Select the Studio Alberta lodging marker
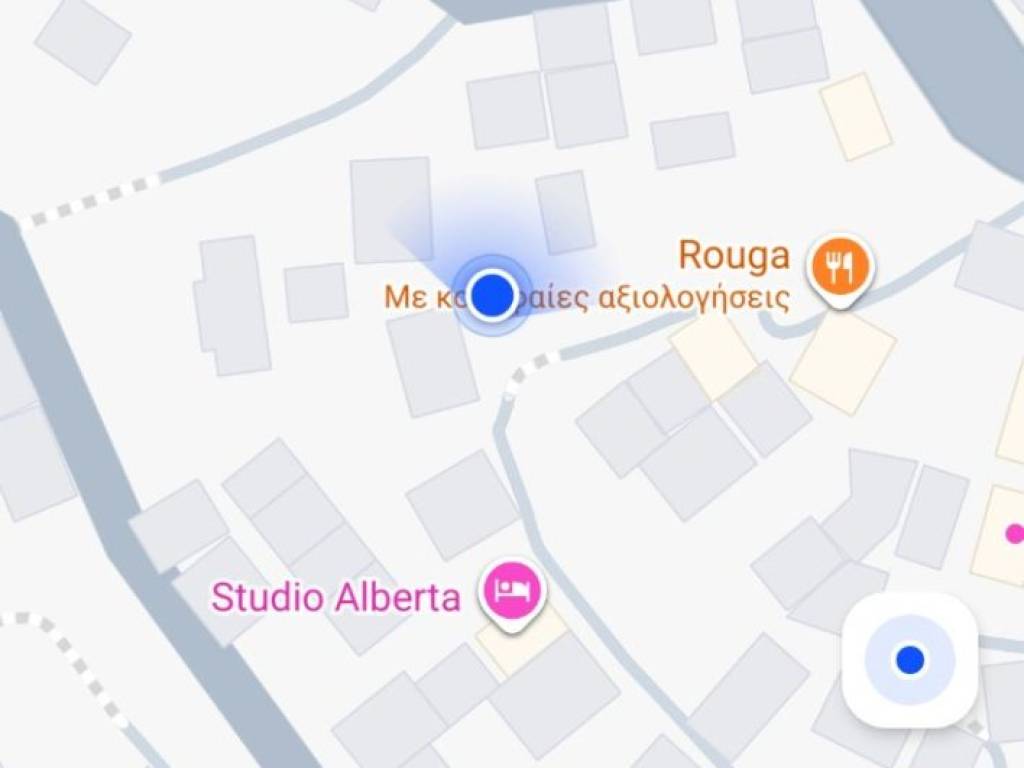 pos(512,590)
